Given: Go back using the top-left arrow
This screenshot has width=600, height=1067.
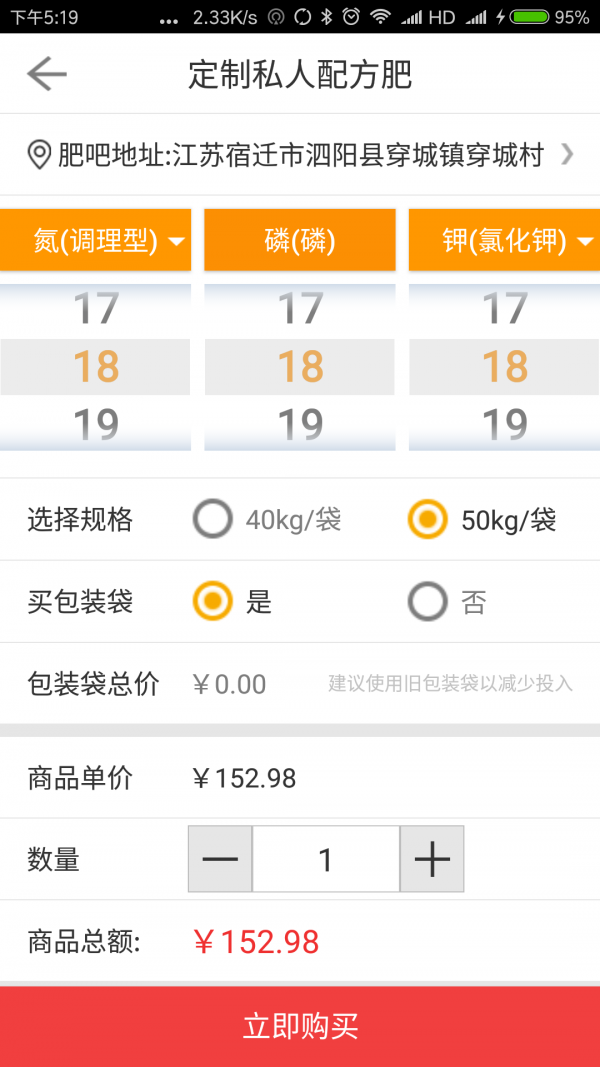Looking at the screenshot, I should [x=46, y=74].
